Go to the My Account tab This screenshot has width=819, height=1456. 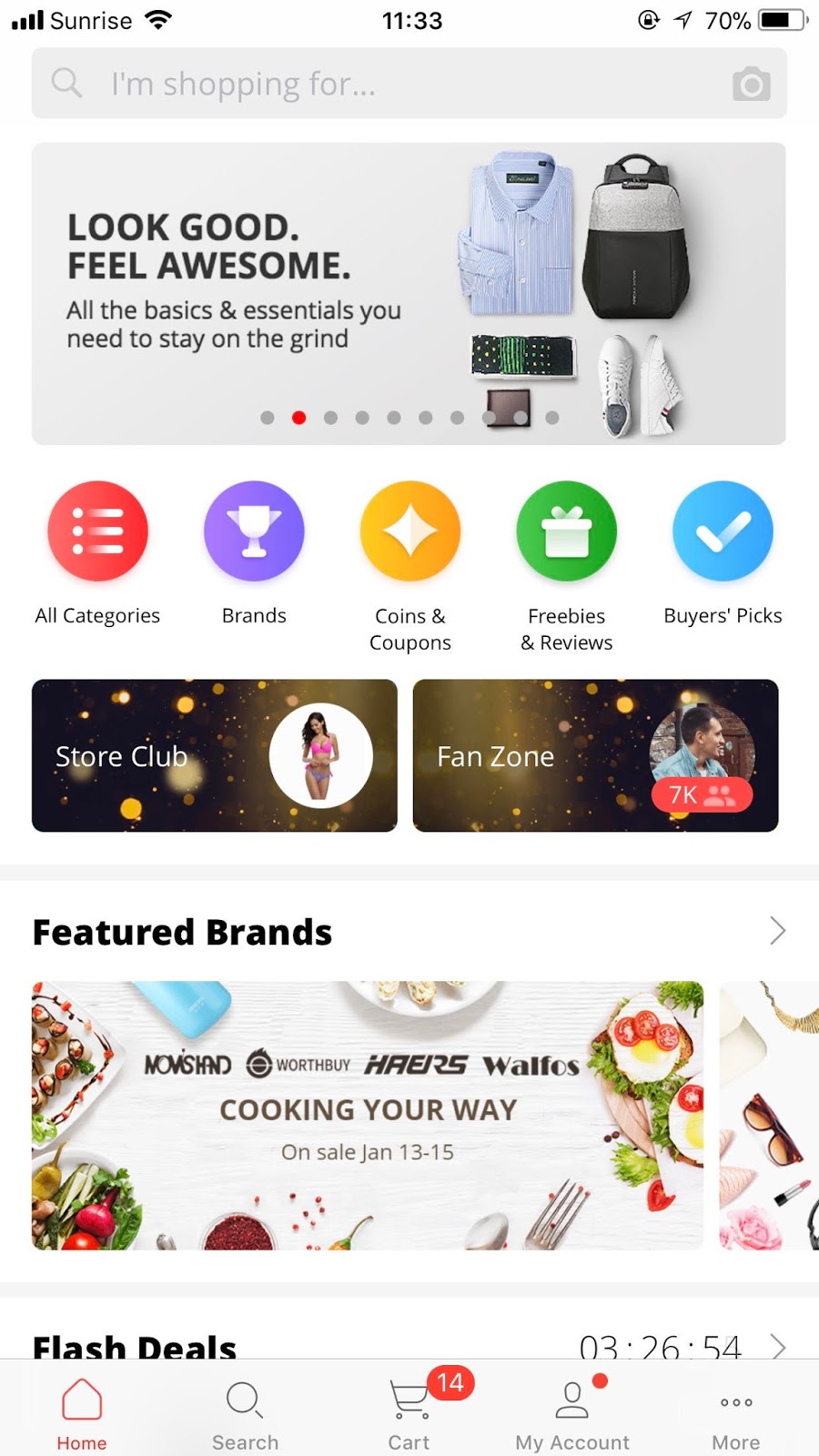[x=572, y=1412]
